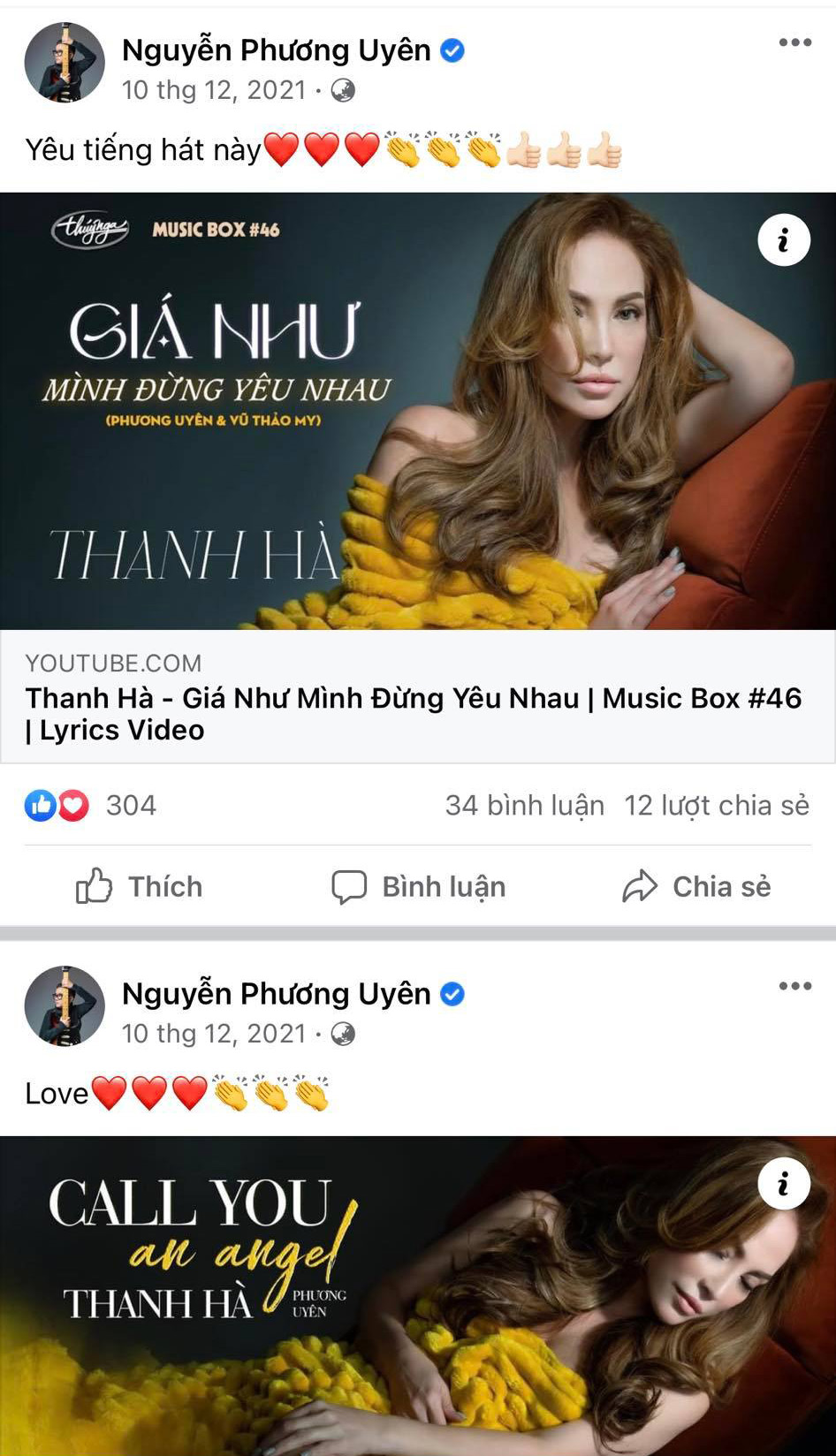Open the Giá Như Mình Đừng Yêu Nhau YouTube link
Screen dimensions: 836x1456
tap(418, 697)
